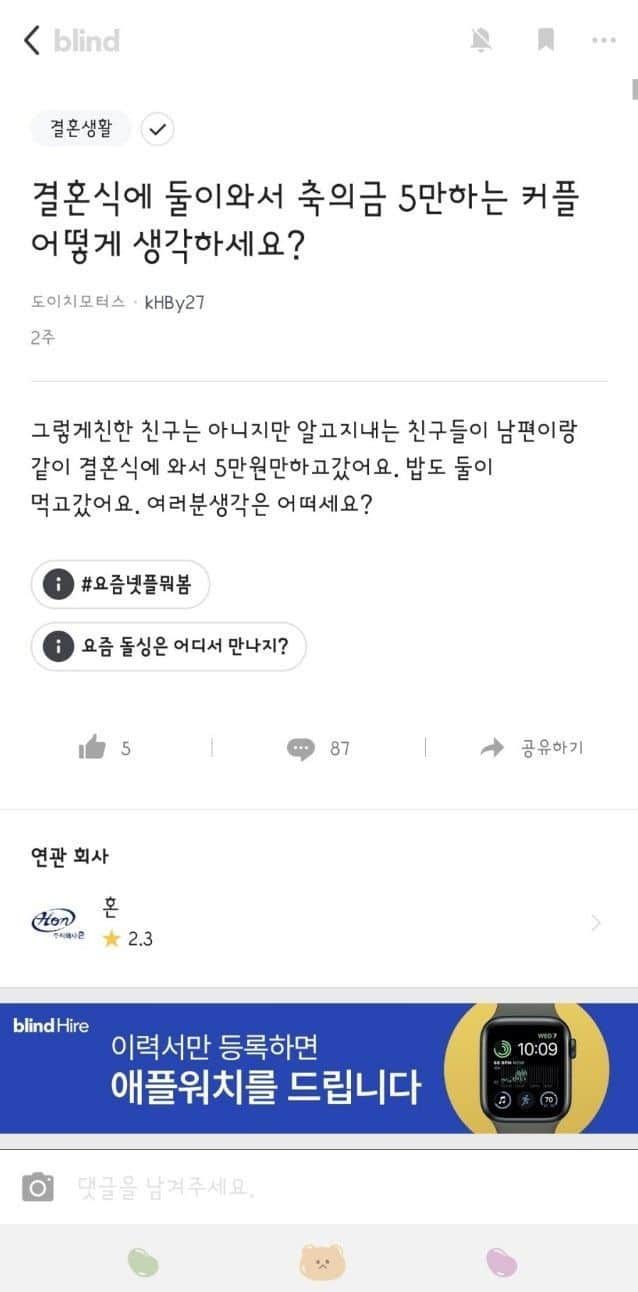Select the pink bean emoticon
The width and height of the screenshot is (638, 1292).
(501, 1262)
